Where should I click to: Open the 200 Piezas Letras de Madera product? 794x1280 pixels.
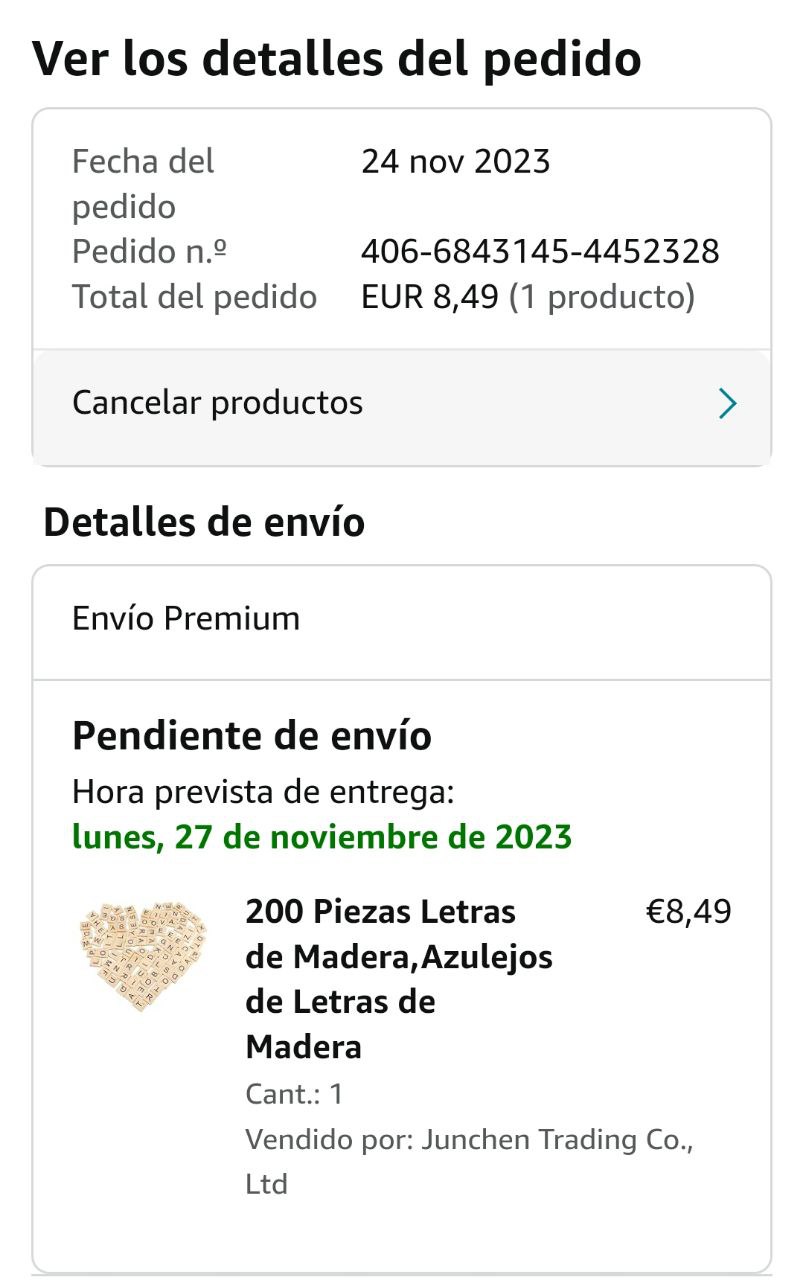click(398, 978)
